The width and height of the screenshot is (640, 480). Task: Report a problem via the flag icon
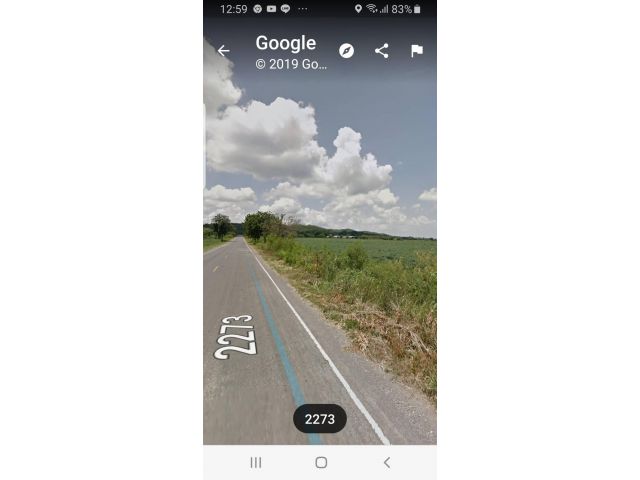(x=416, y=51)
